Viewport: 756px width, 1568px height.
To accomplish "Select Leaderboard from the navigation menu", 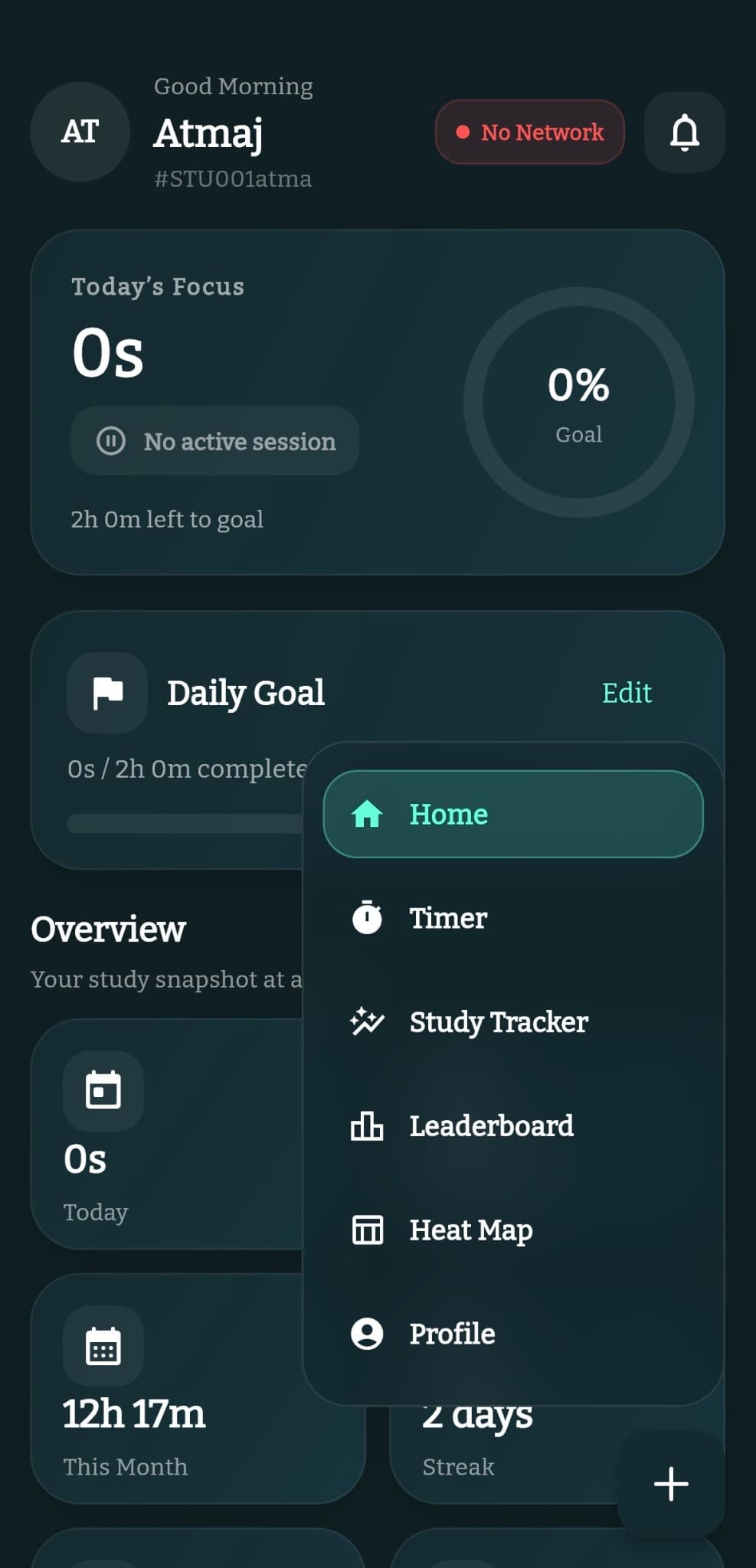I will [x=492, y=1125].
